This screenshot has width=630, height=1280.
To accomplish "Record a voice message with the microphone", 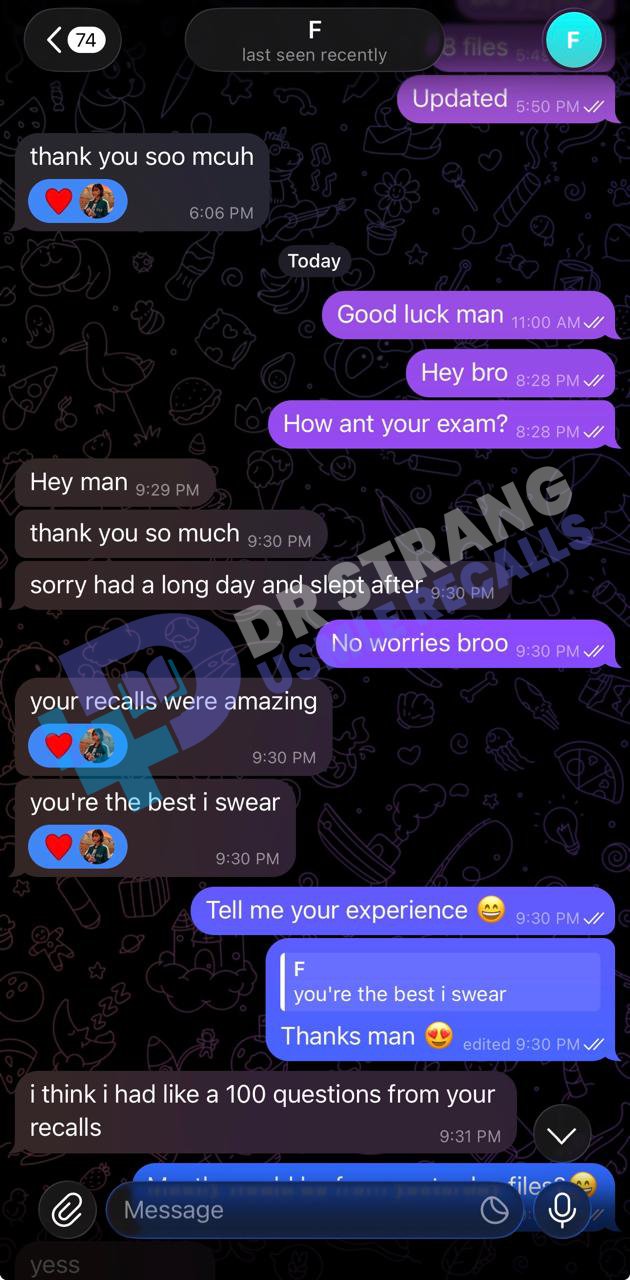I will coord(562,1210).
